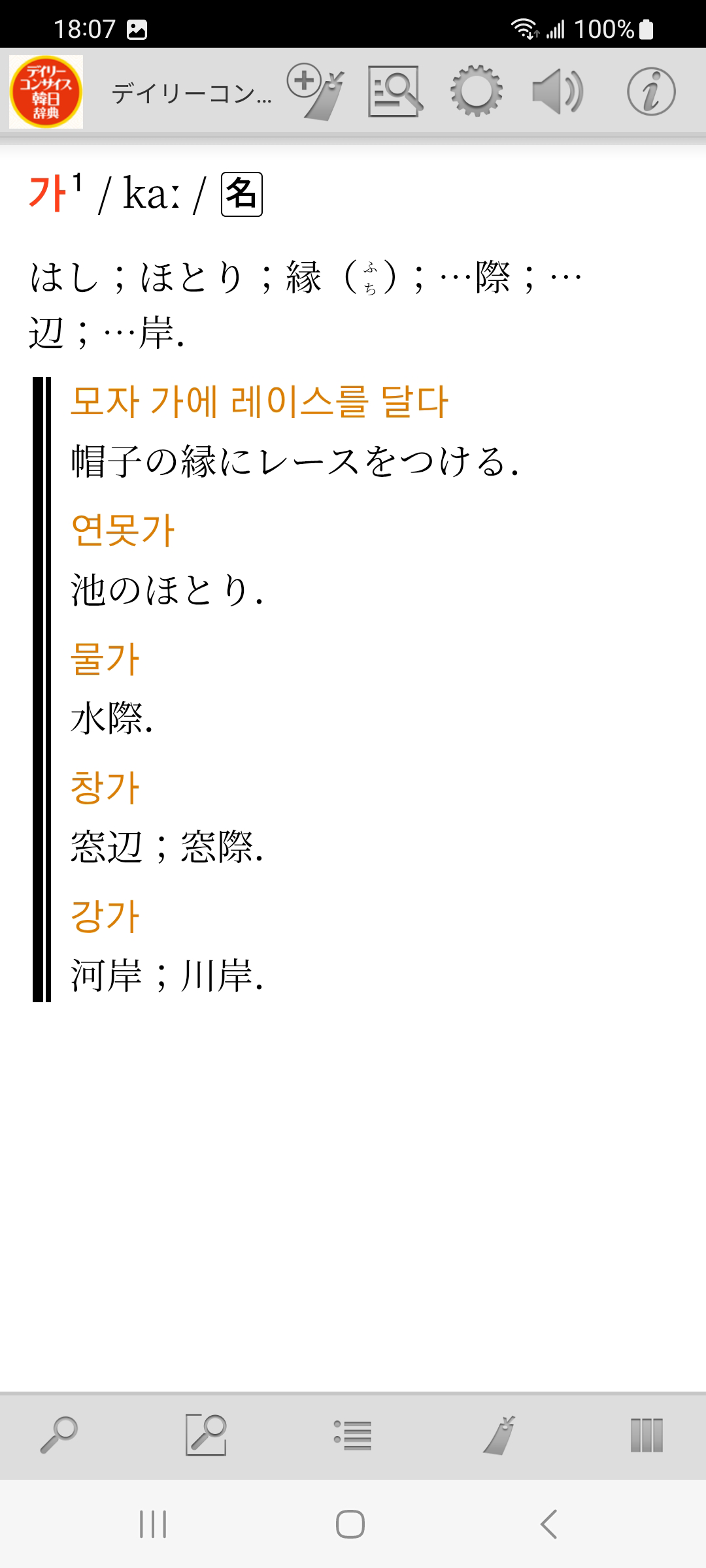Add a bookmark tag to this entry

tap(316, 92)
